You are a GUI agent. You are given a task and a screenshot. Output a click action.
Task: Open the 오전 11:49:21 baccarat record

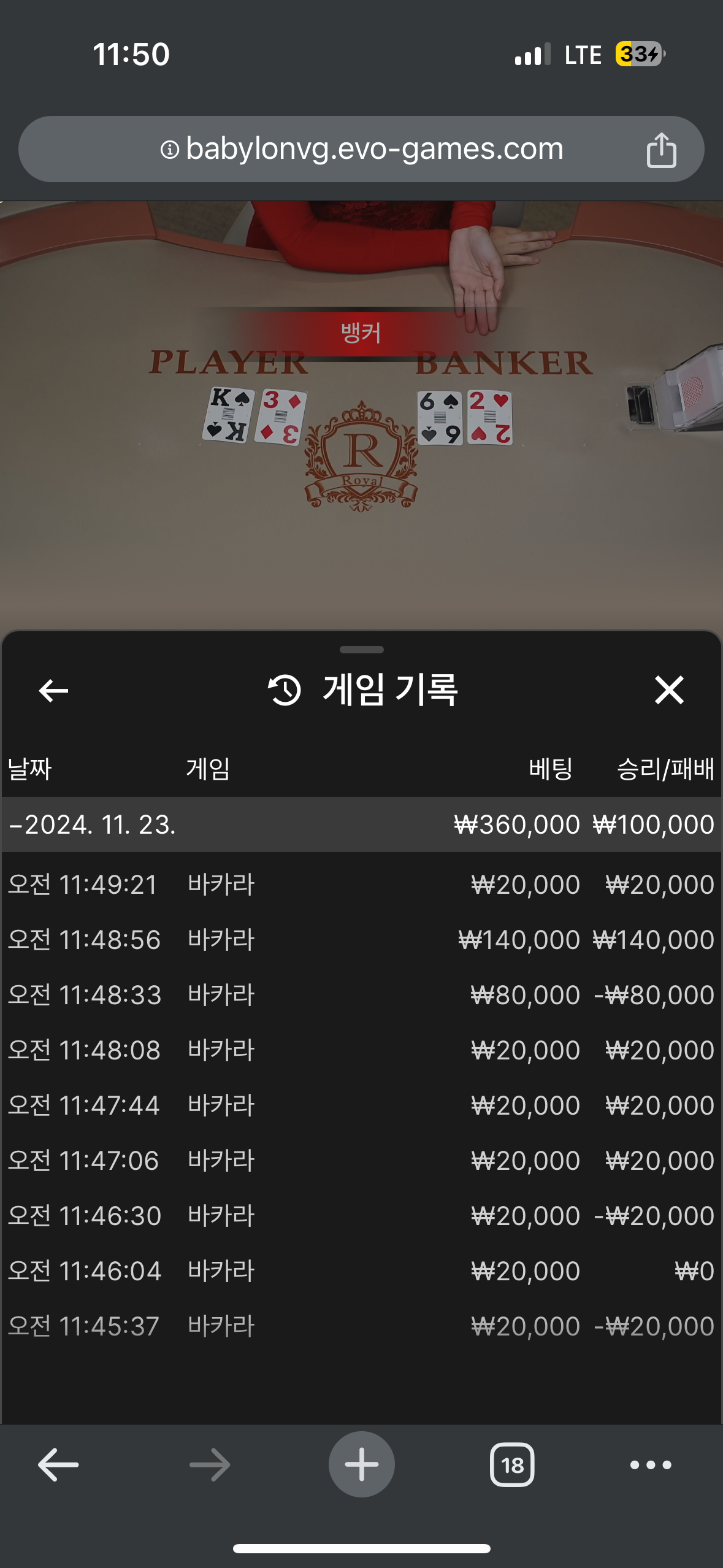(361, 885)
